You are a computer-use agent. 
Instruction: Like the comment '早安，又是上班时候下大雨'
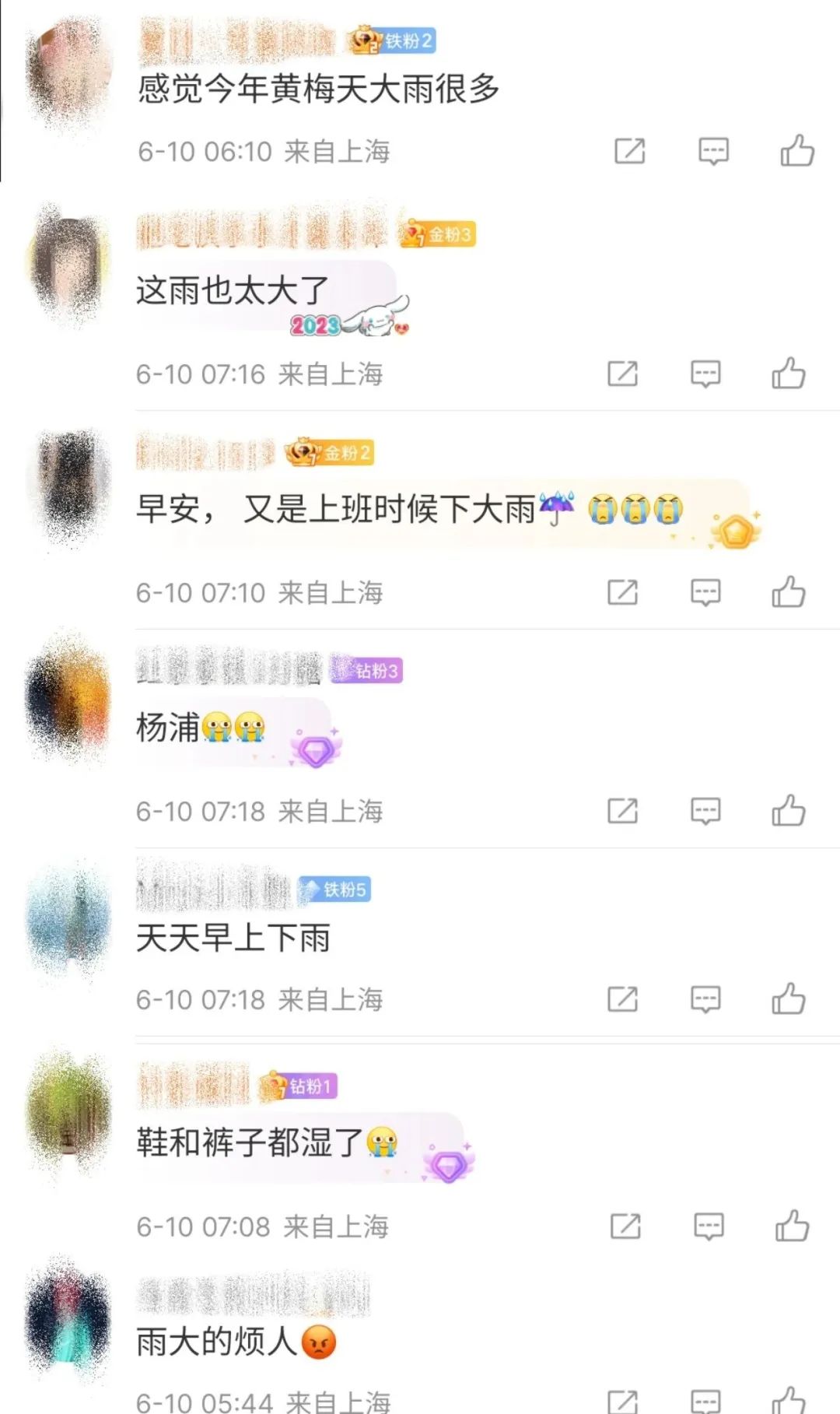pyautogui.click(x=788, y=592)
